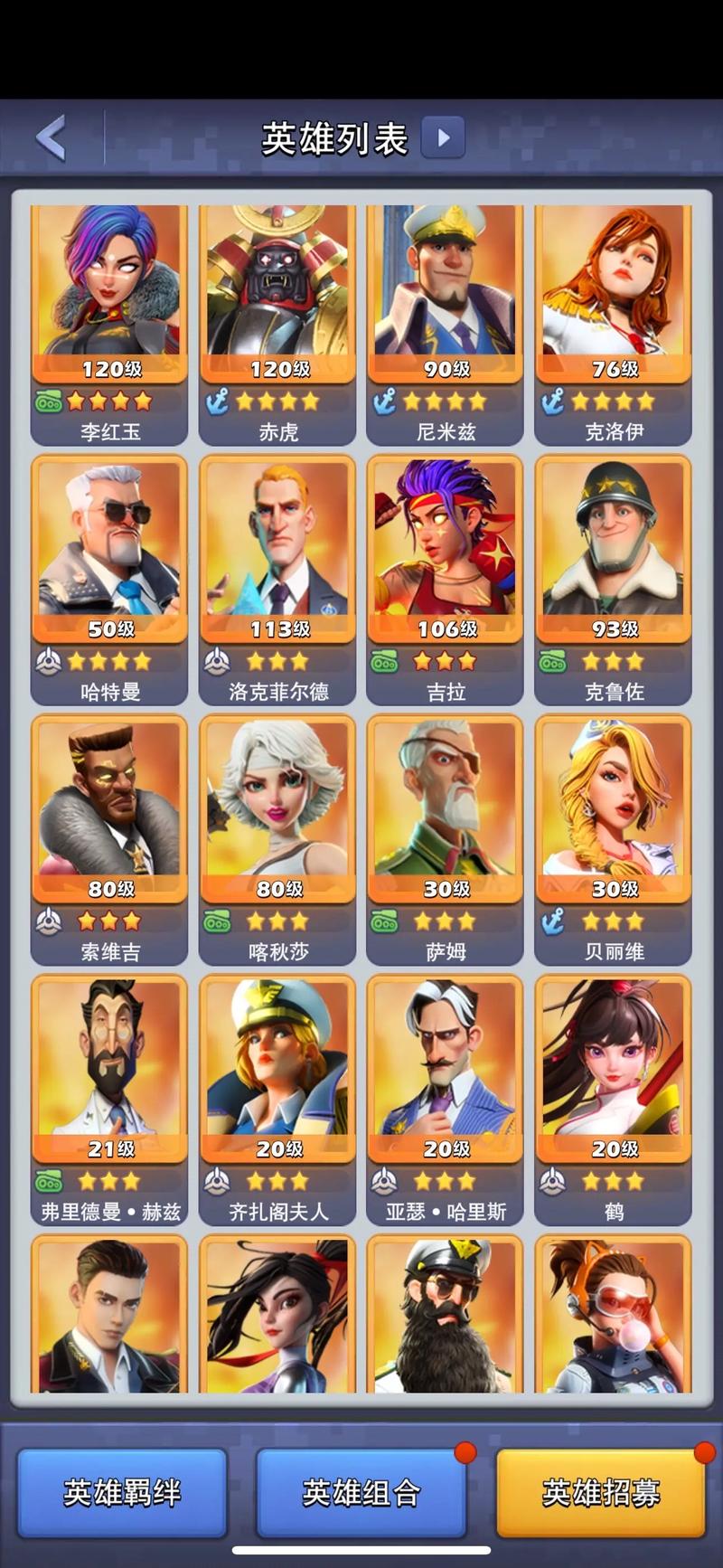
Task: Select hero 弗里德曼•赫兹
Action: pyautogui.click(x=109, y=1100)
